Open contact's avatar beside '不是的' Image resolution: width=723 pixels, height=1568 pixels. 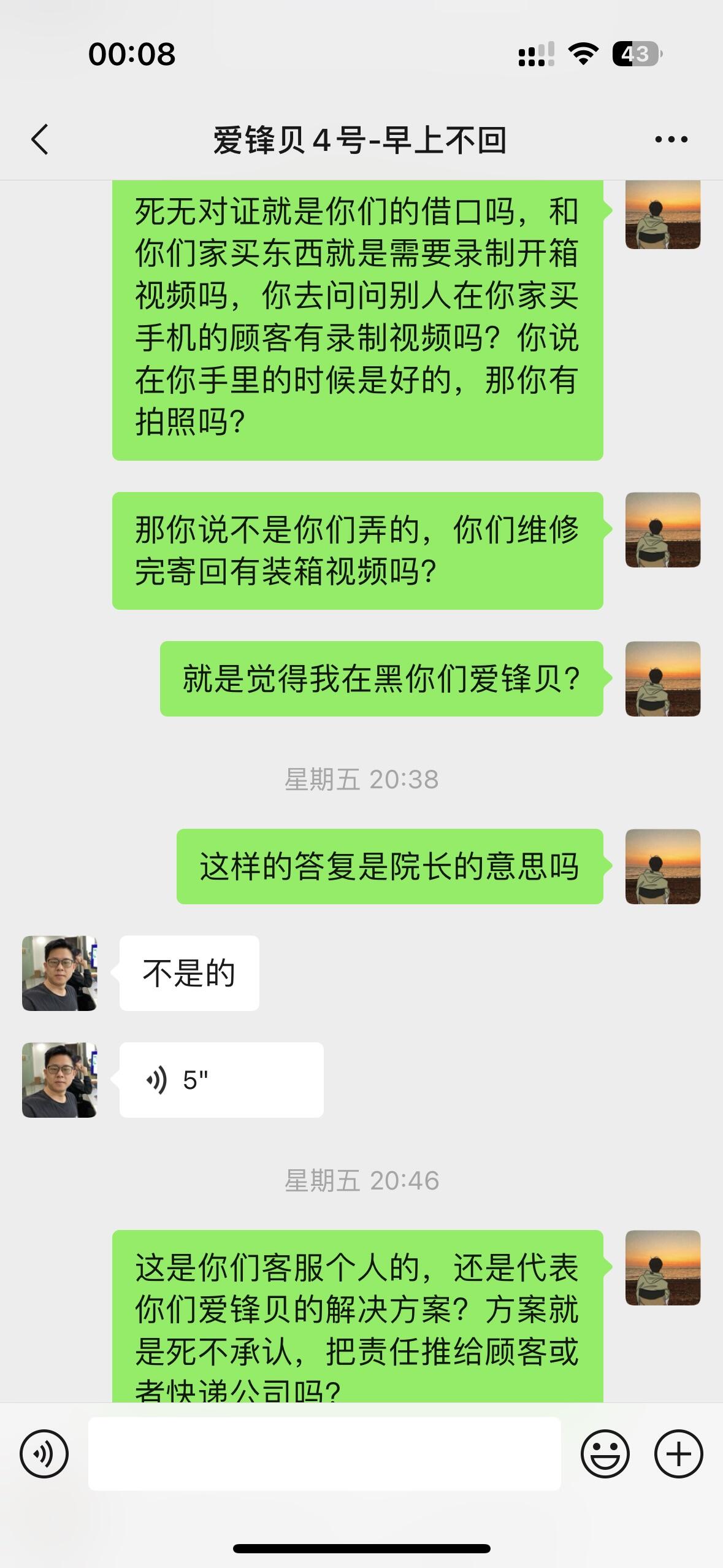click(59, 973)
